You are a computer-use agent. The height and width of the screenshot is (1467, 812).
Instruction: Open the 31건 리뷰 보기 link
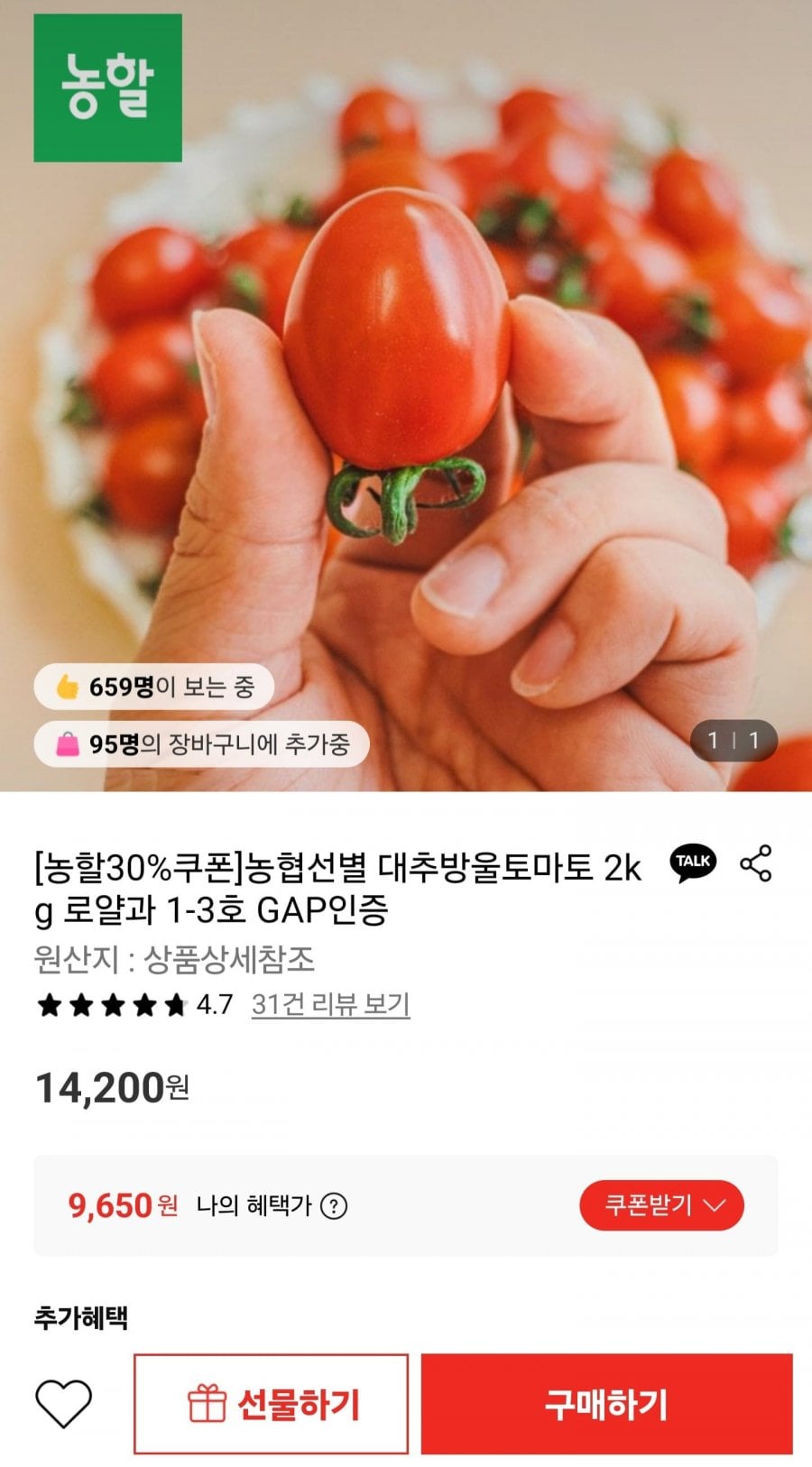tap(330, 1004)
